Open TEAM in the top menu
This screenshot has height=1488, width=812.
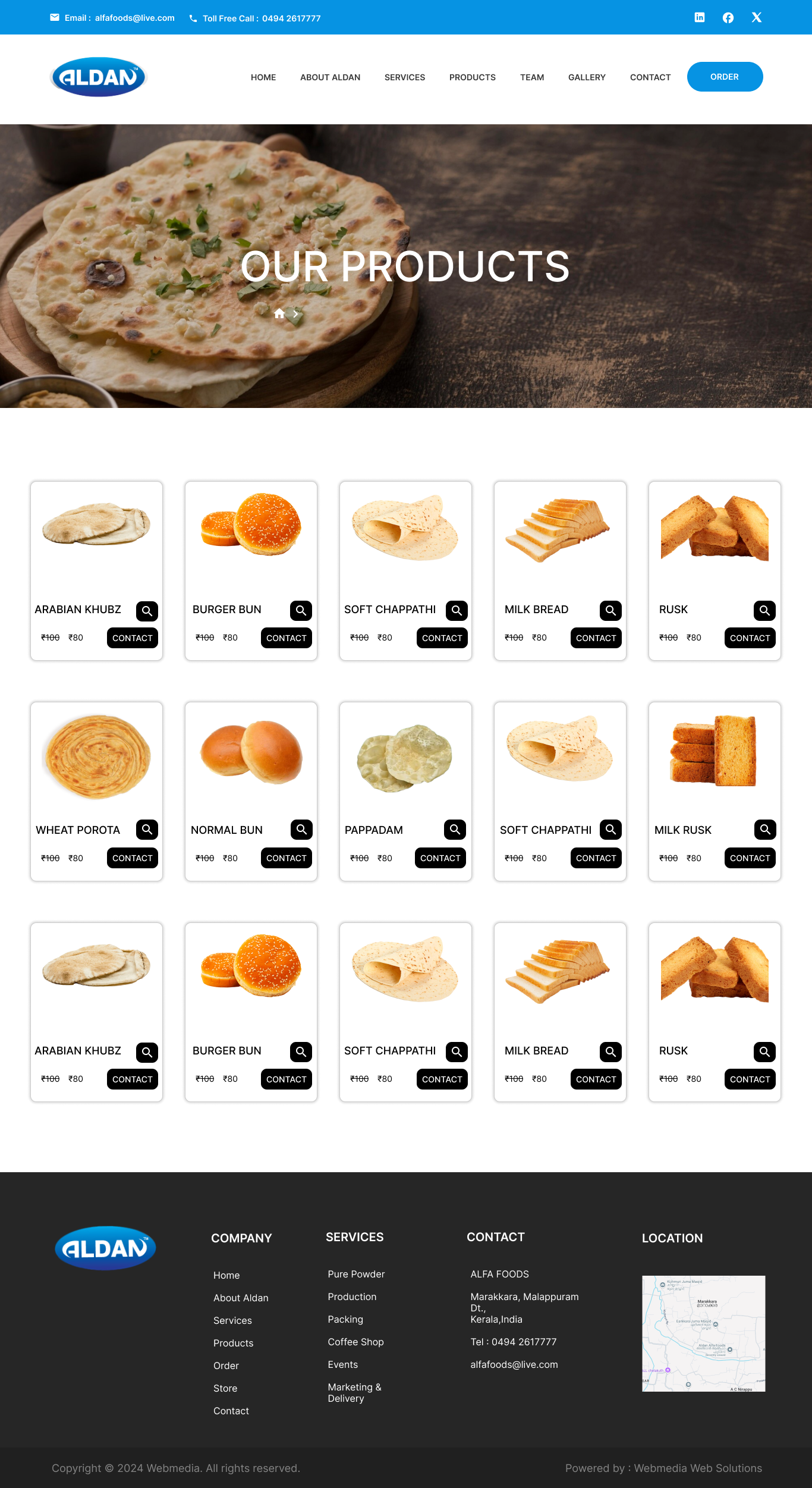[x=532, y=77]
